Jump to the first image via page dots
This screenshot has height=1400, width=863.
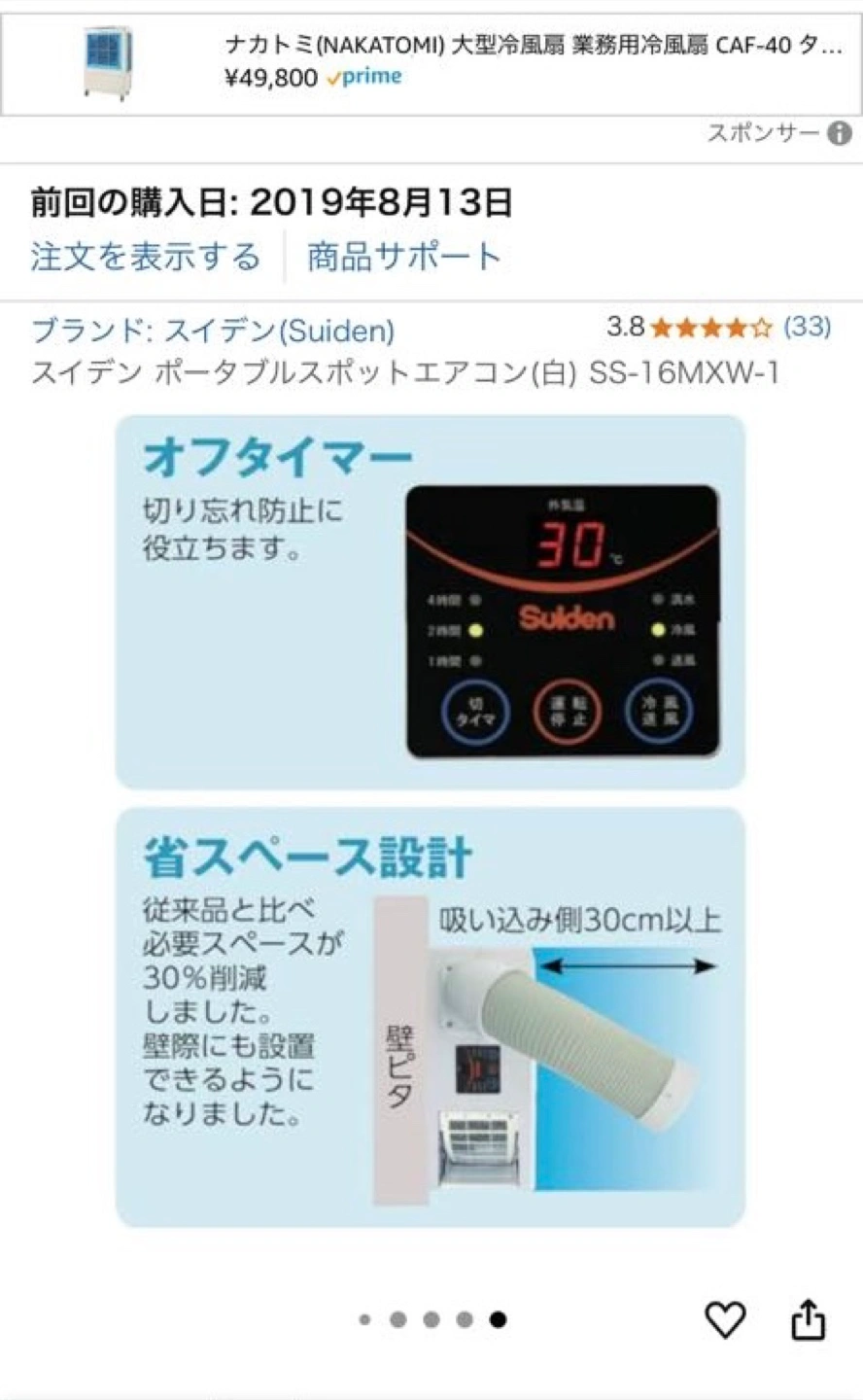[365, 1320]
